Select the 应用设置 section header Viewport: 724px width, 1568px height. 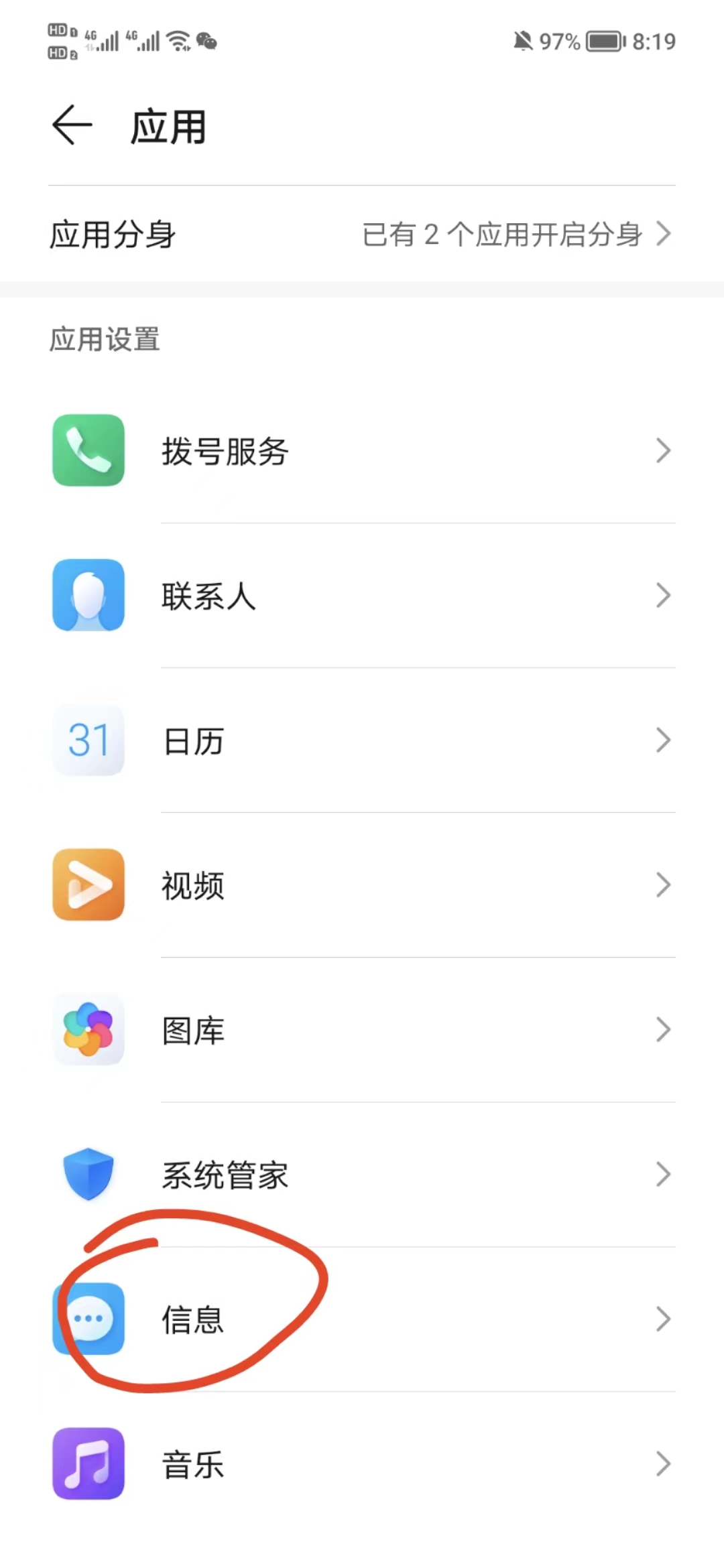(x=105, y=340)
